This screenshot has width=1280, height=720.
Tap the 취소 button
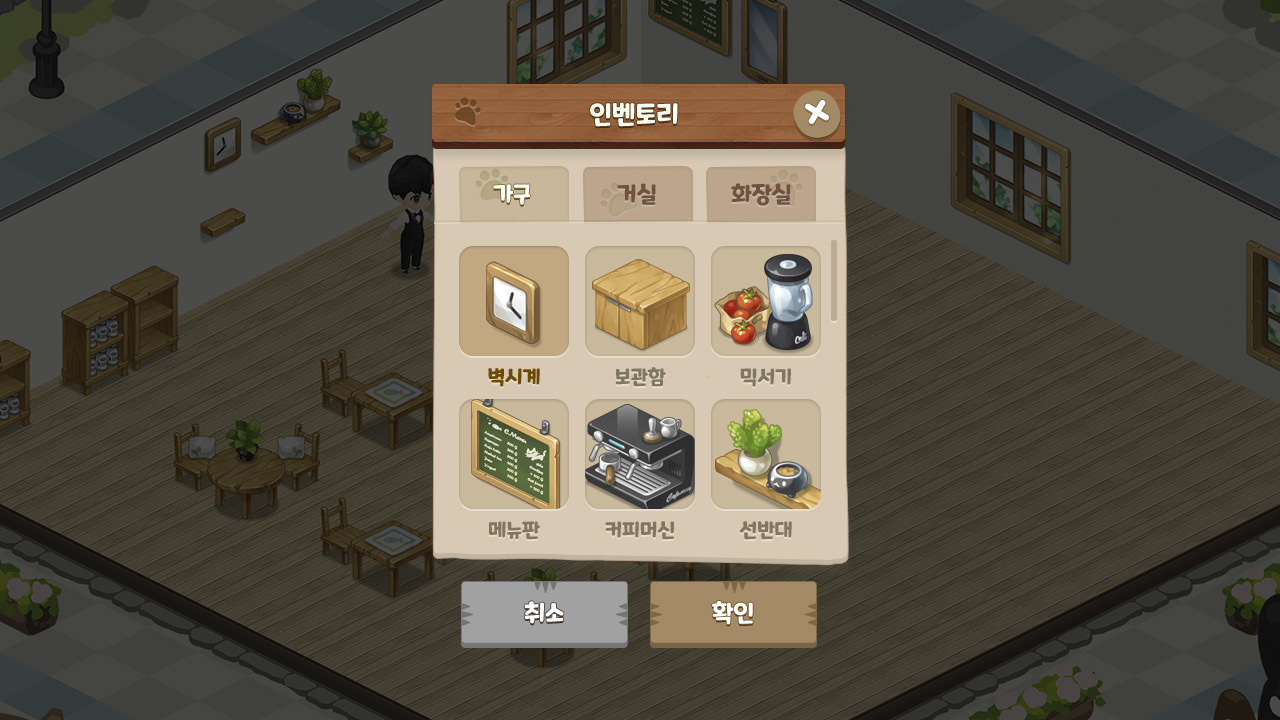click(544, 614)
